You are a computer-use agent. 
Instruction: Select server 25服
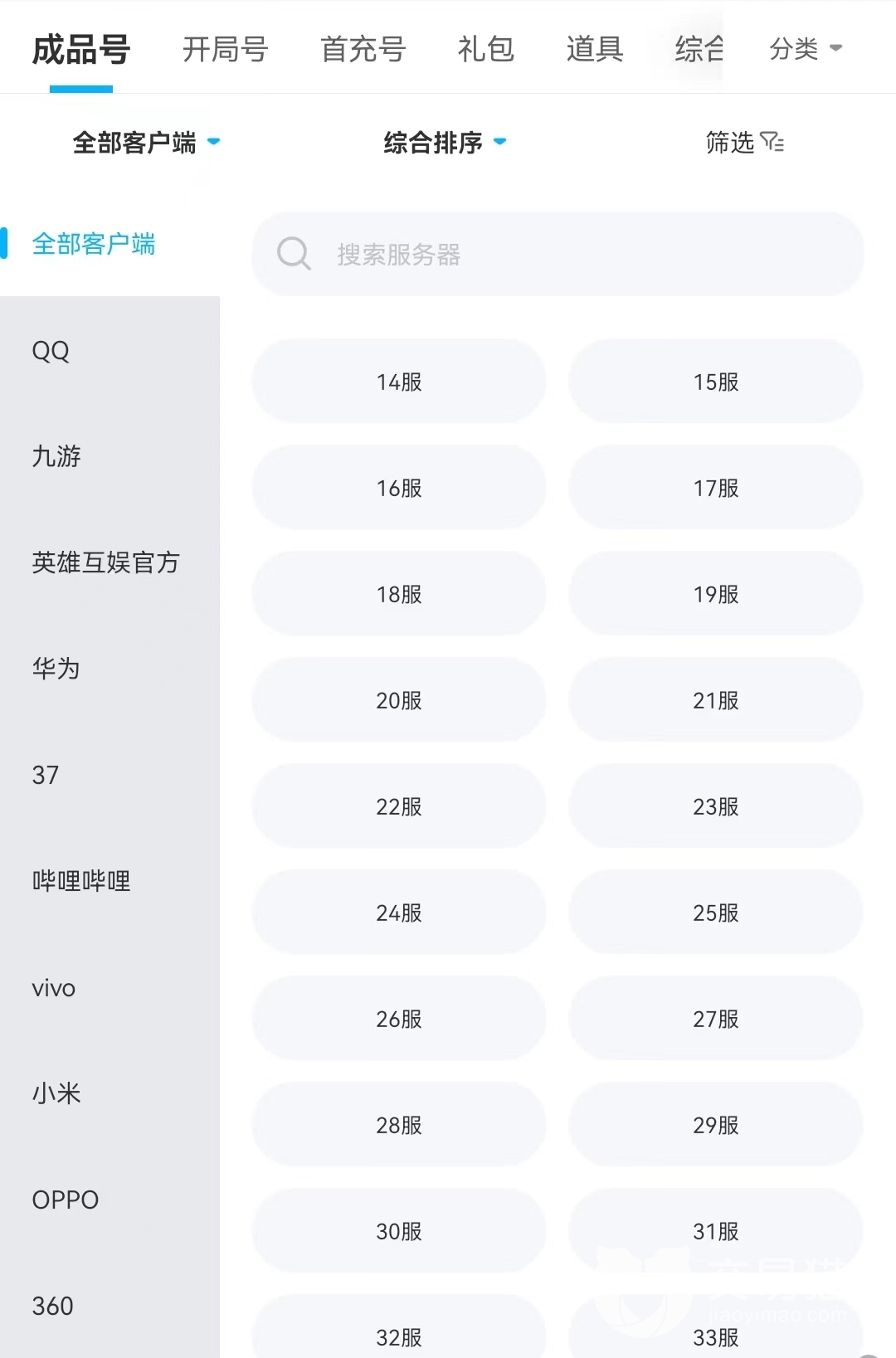(x=715, y=913)
